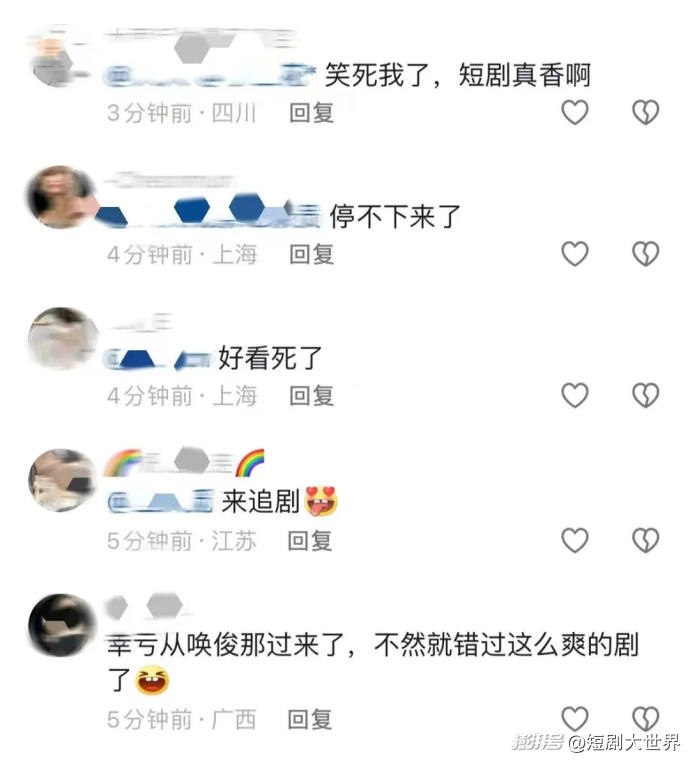Reply to the comment '笑死我了，短剧真香啊'
The height and width of the screenshot is (763, 690).
(311, 113)
